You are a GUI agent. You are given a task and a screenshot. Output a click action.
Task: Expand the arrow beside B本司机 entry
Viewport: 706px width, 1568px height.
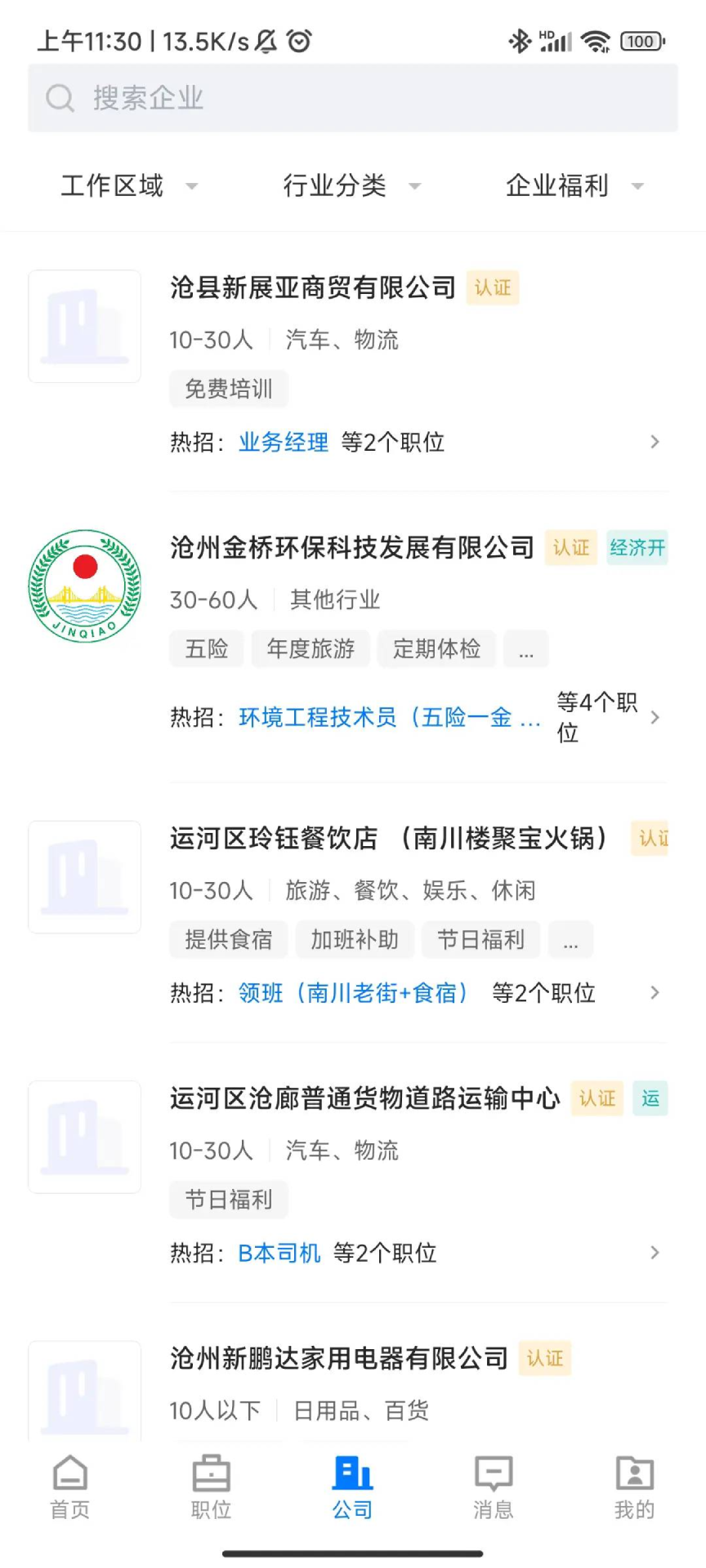pos(655,1252)
